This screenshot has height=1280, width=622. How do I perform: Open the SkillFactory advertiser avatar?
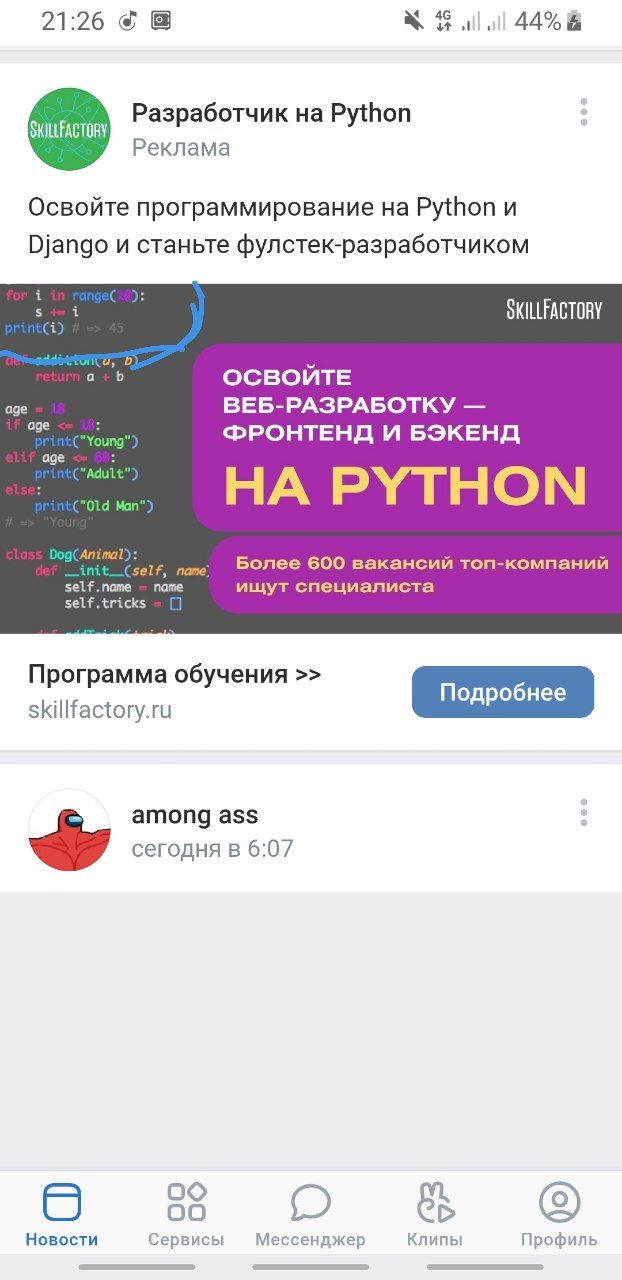click(x=69, y=129)
